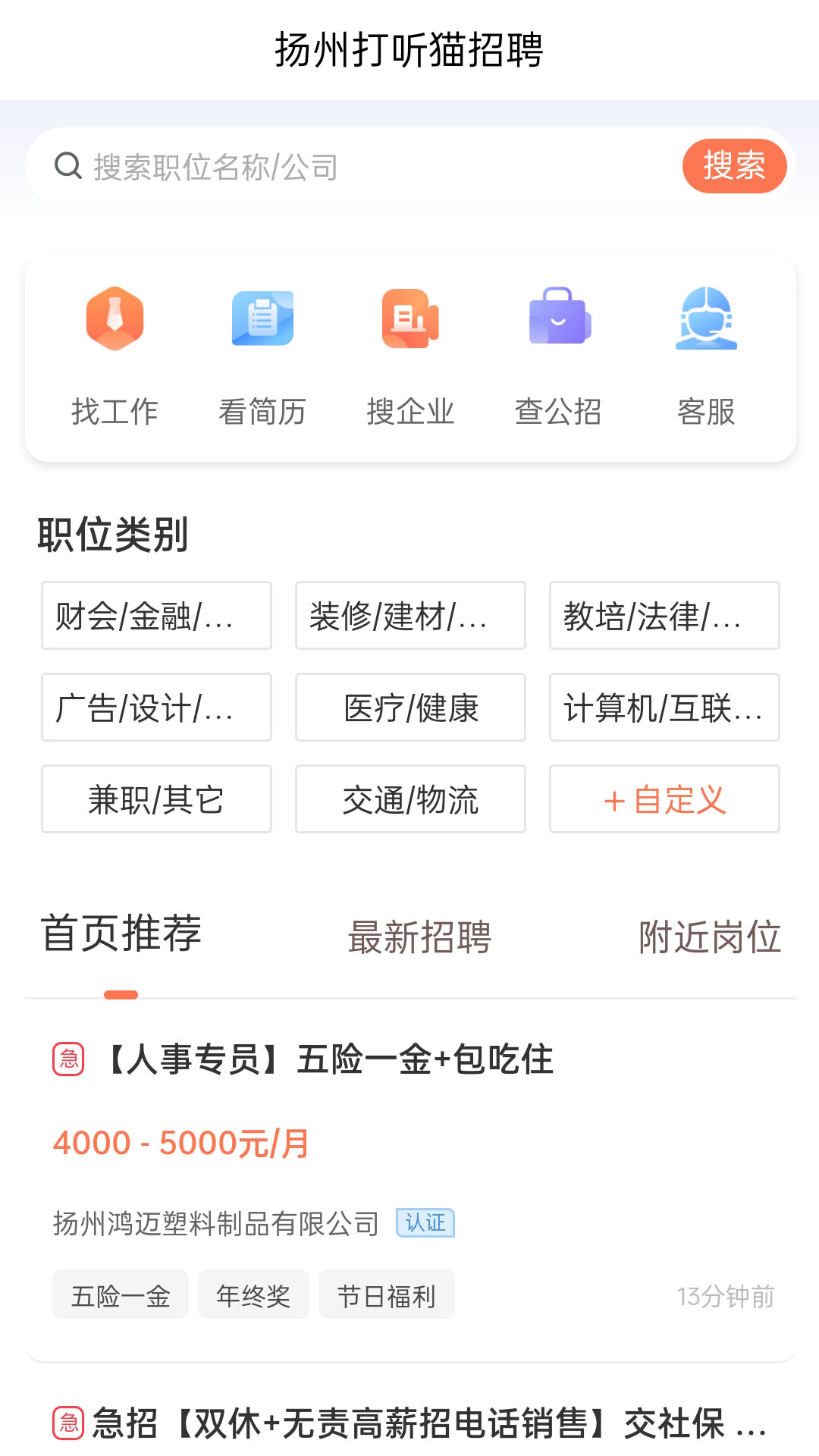This screenshot has width=819, height=1456.
Task: Open the 看简历 icon
Action: click(261, 318)
